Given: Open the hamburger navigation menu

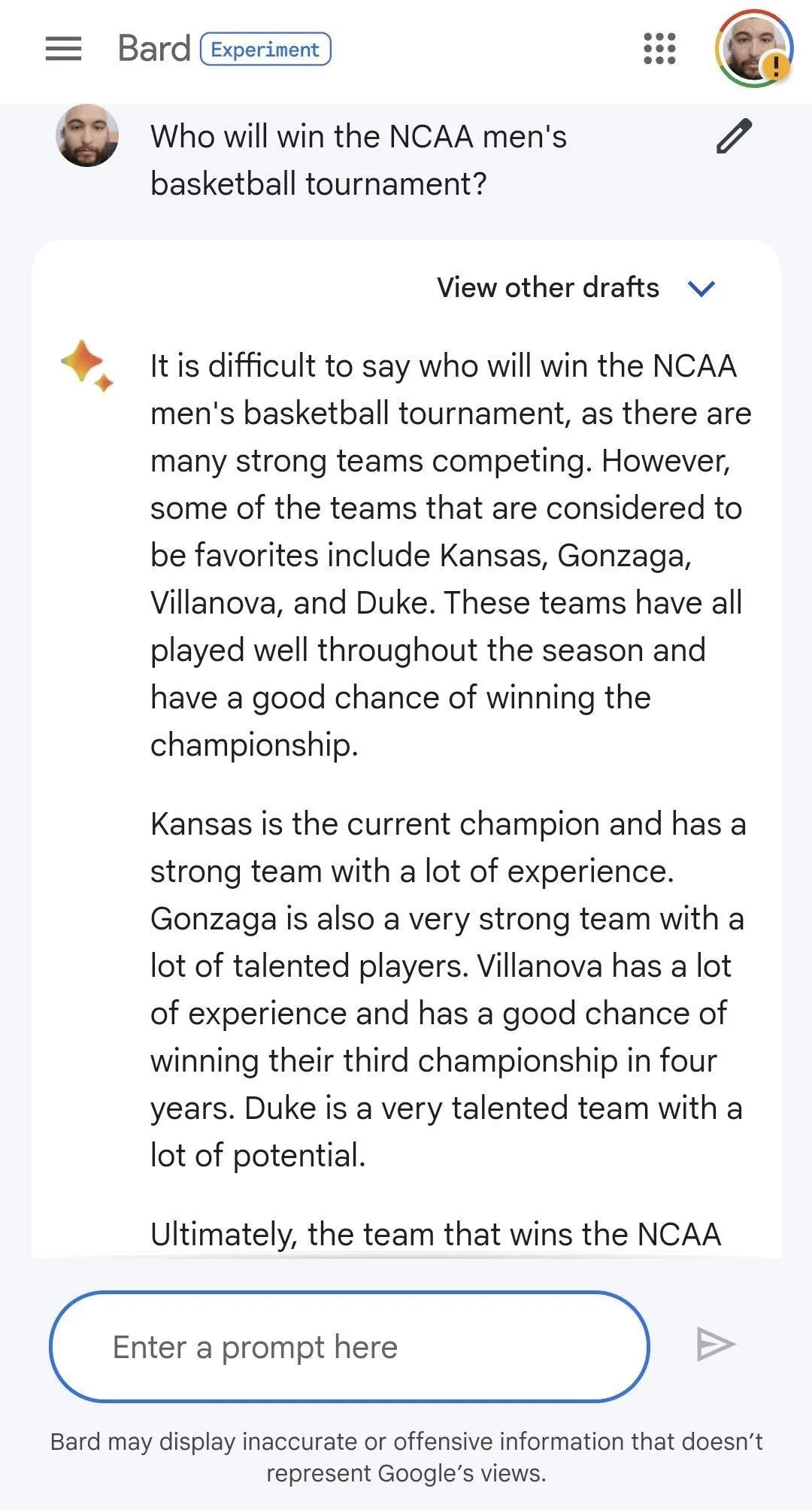Looking at the screenshot, I should (63, 49).
